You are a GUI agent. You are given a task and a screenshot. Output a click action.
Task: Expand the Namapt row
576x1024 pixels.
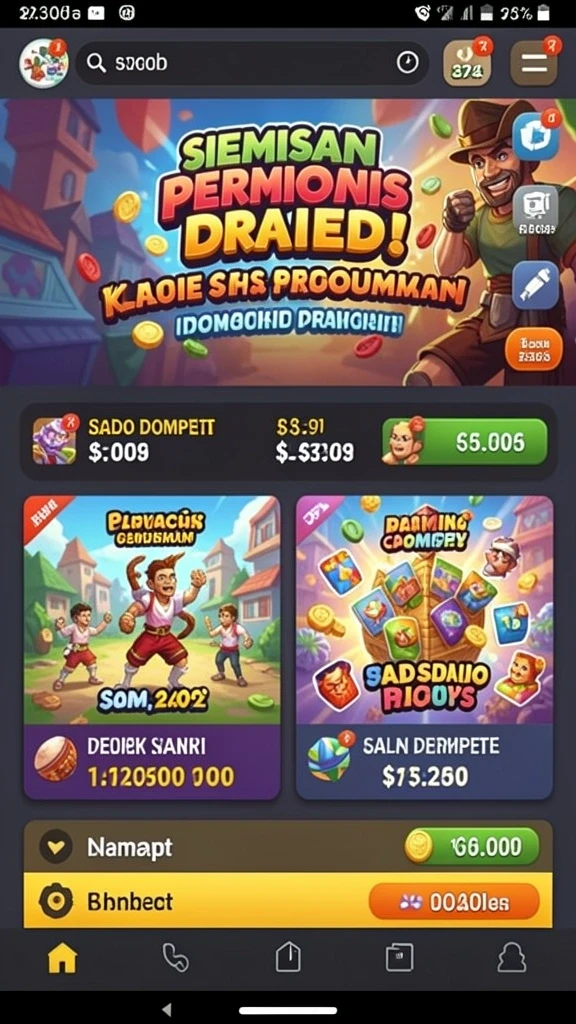[x=288, y=847]
